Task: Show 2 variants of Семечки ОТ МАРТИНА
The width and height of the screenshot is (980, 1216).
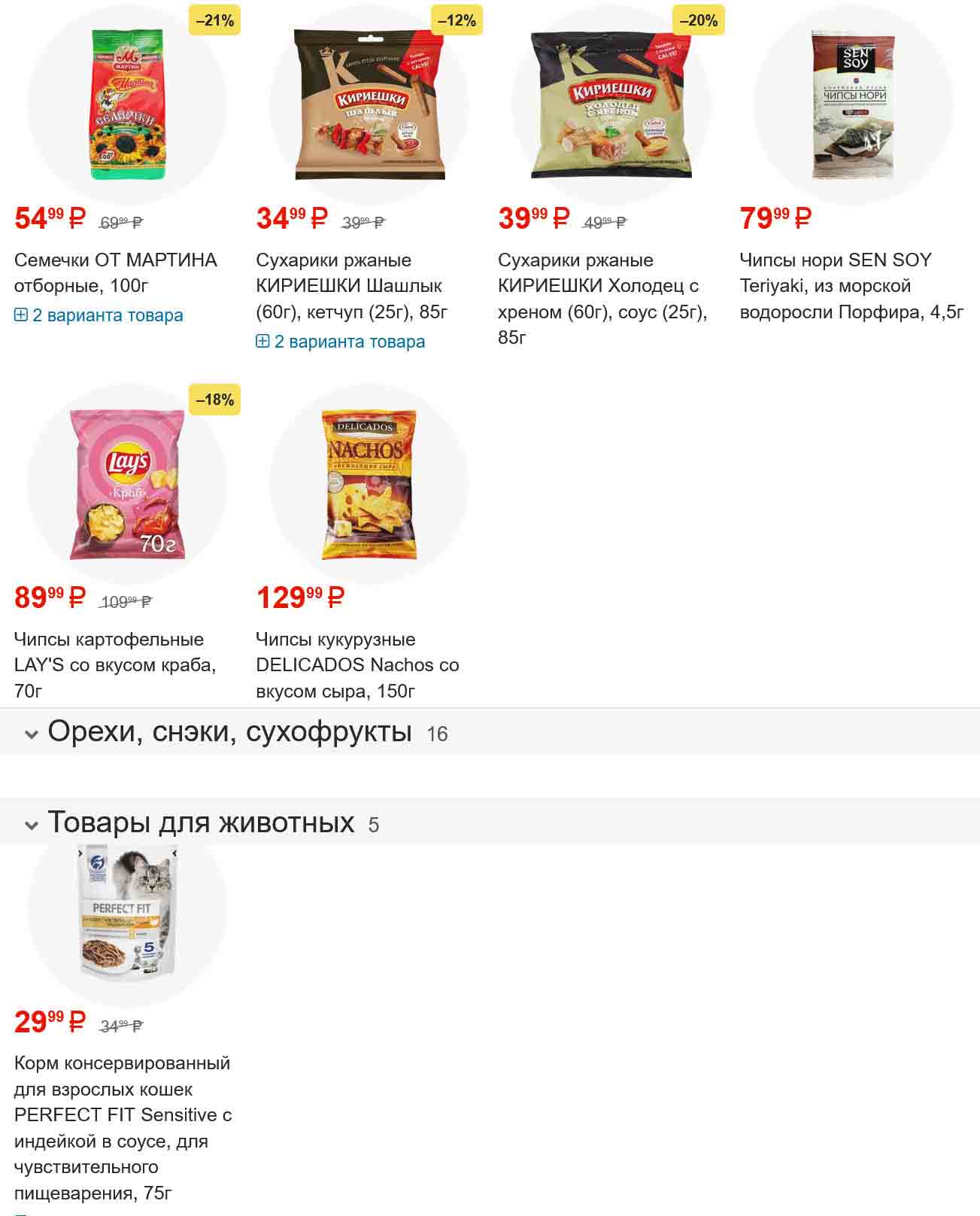Action: tap(99, 315)
